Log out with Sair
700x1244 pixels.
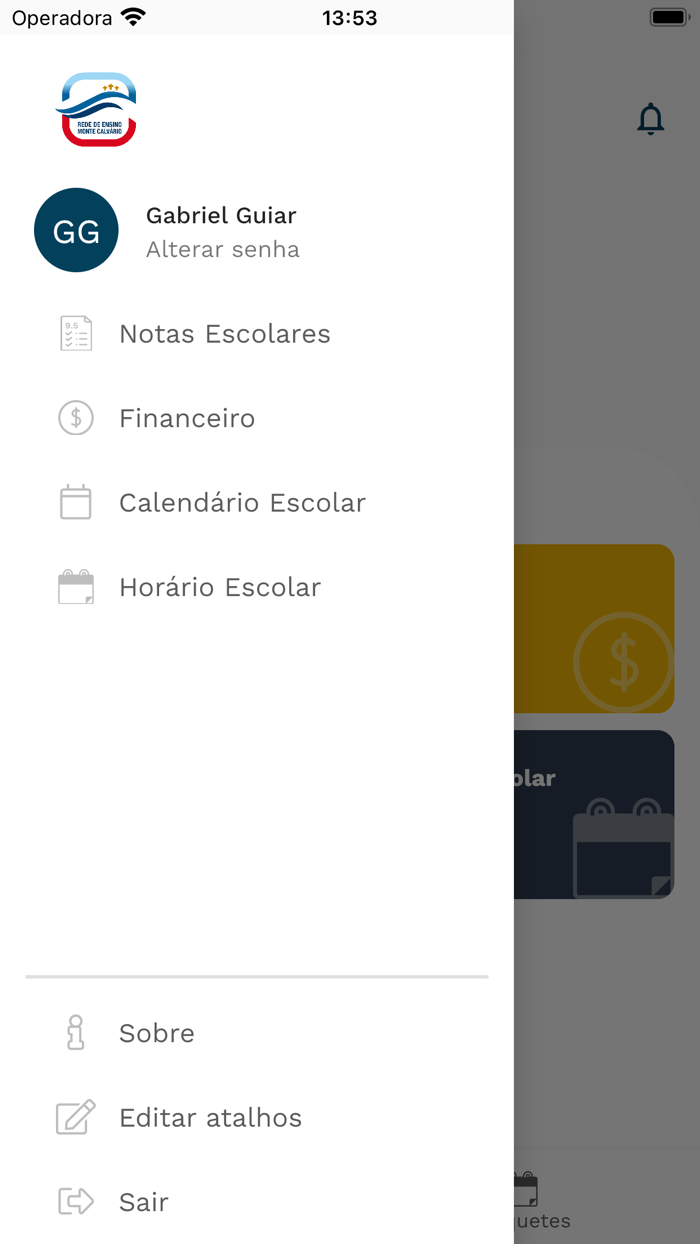point(143,1201)
